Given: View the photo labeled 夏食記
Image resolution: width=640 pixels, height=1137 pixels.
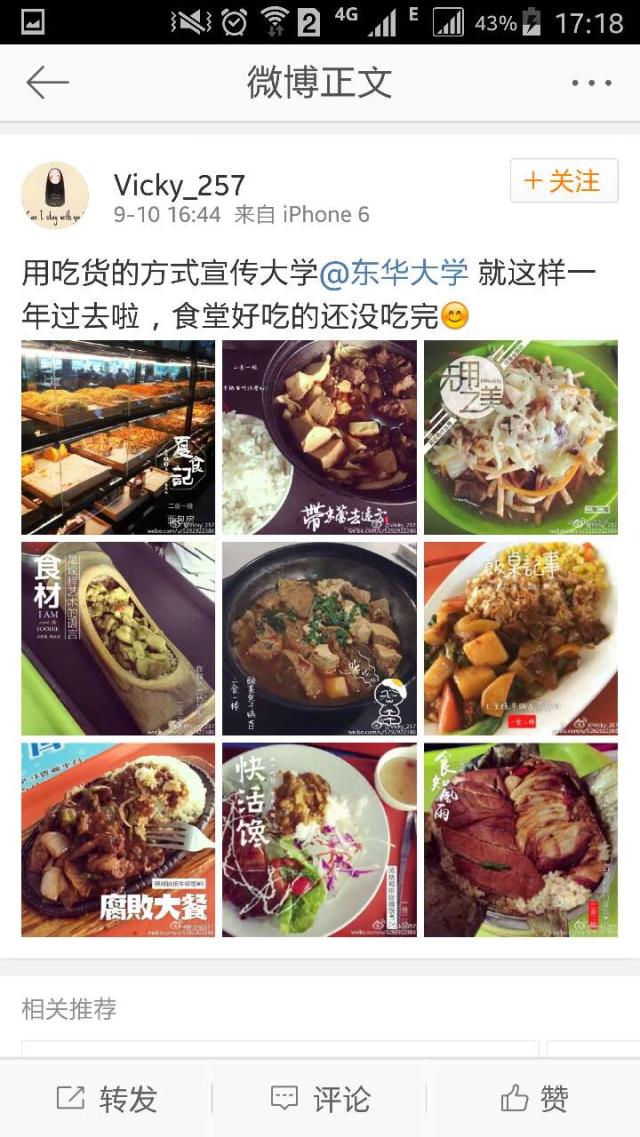Looking at the screenshot, I should pos(118,437).
